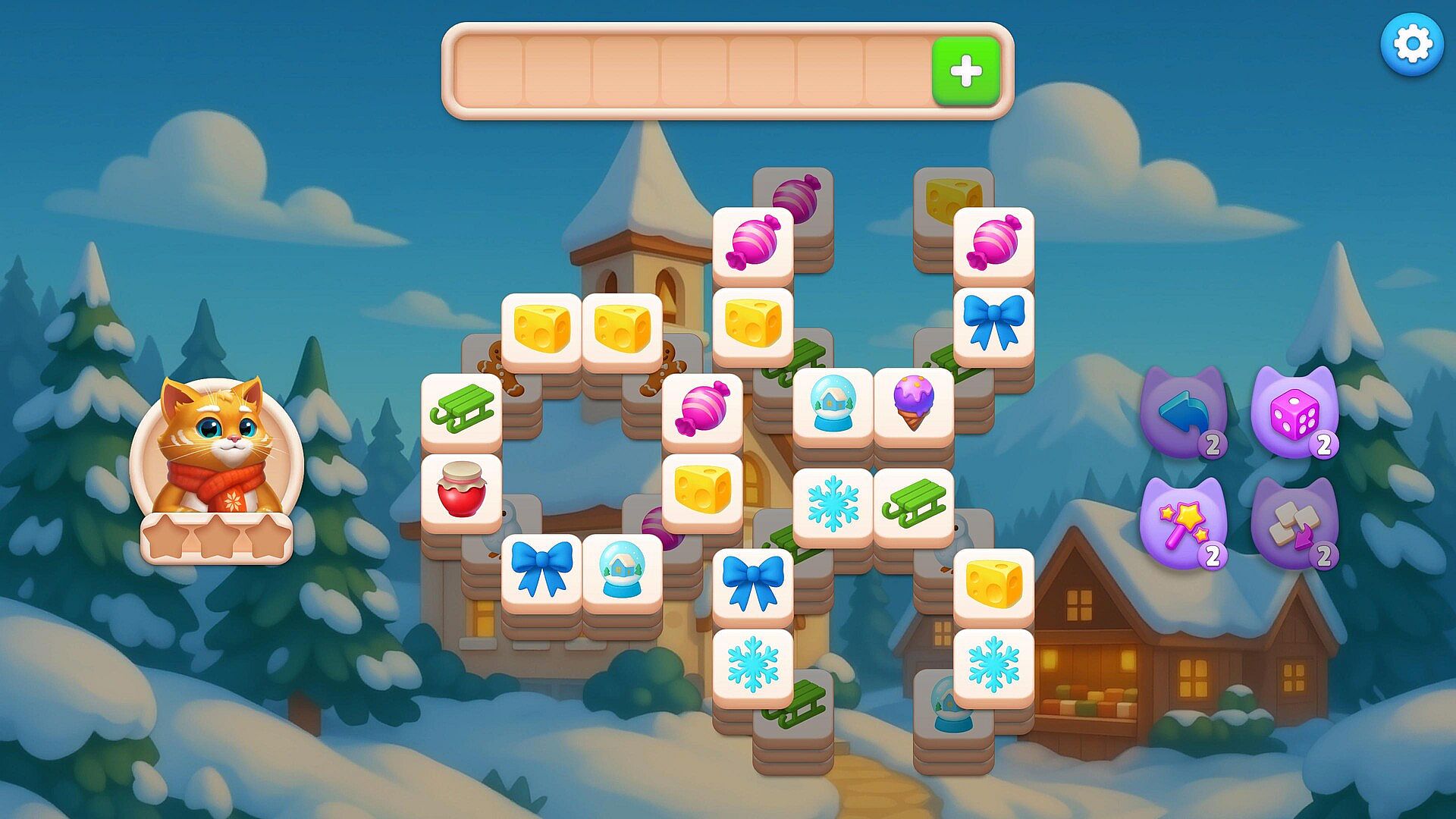Pick the snow globe tile beside ice cream
Image resolution: width=1456 pixels, height=819 pixels.
click(x=833, y=405)
